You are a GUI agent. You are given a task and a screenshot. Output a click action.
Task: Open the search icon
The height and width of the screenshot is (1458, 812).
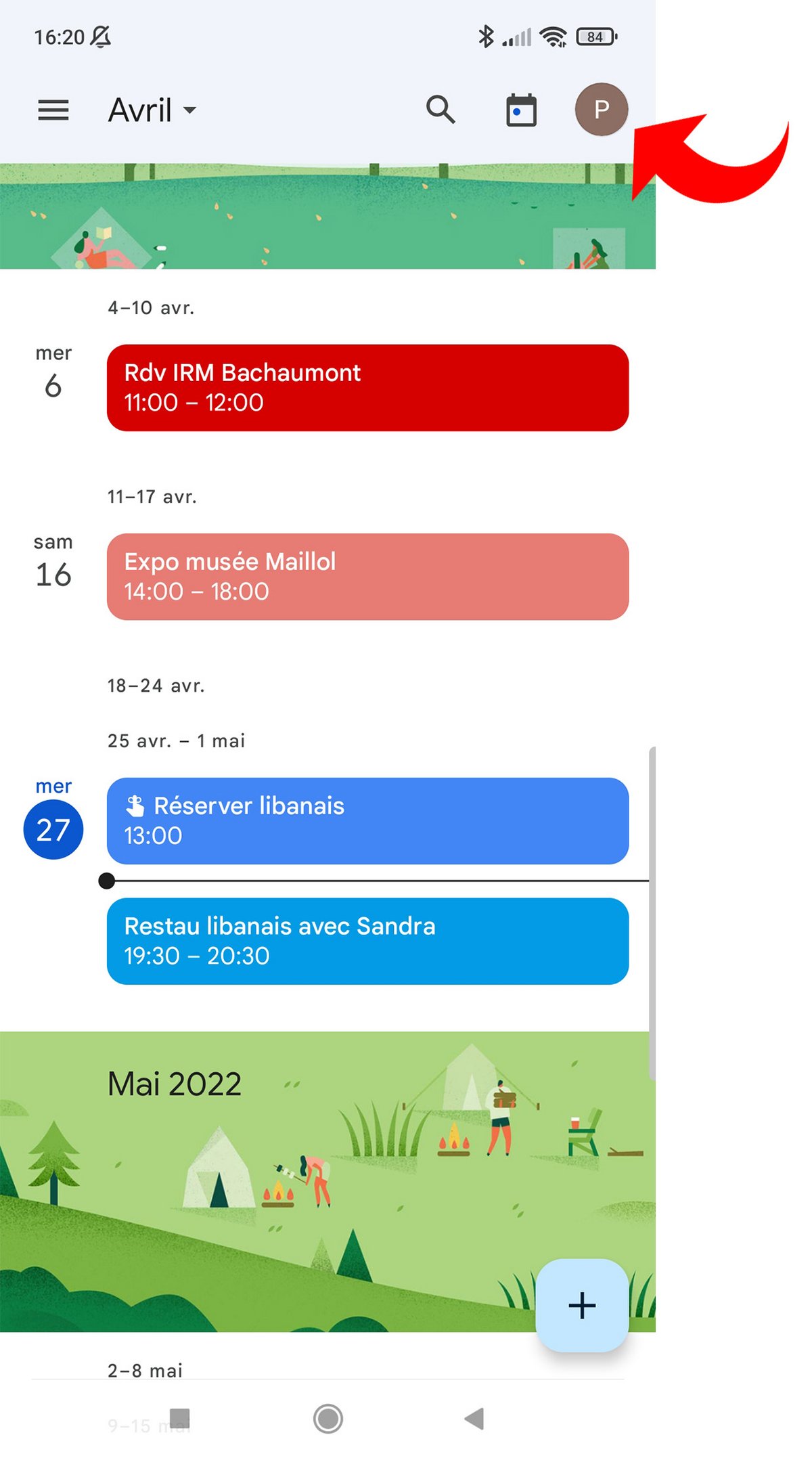(441, 109)
